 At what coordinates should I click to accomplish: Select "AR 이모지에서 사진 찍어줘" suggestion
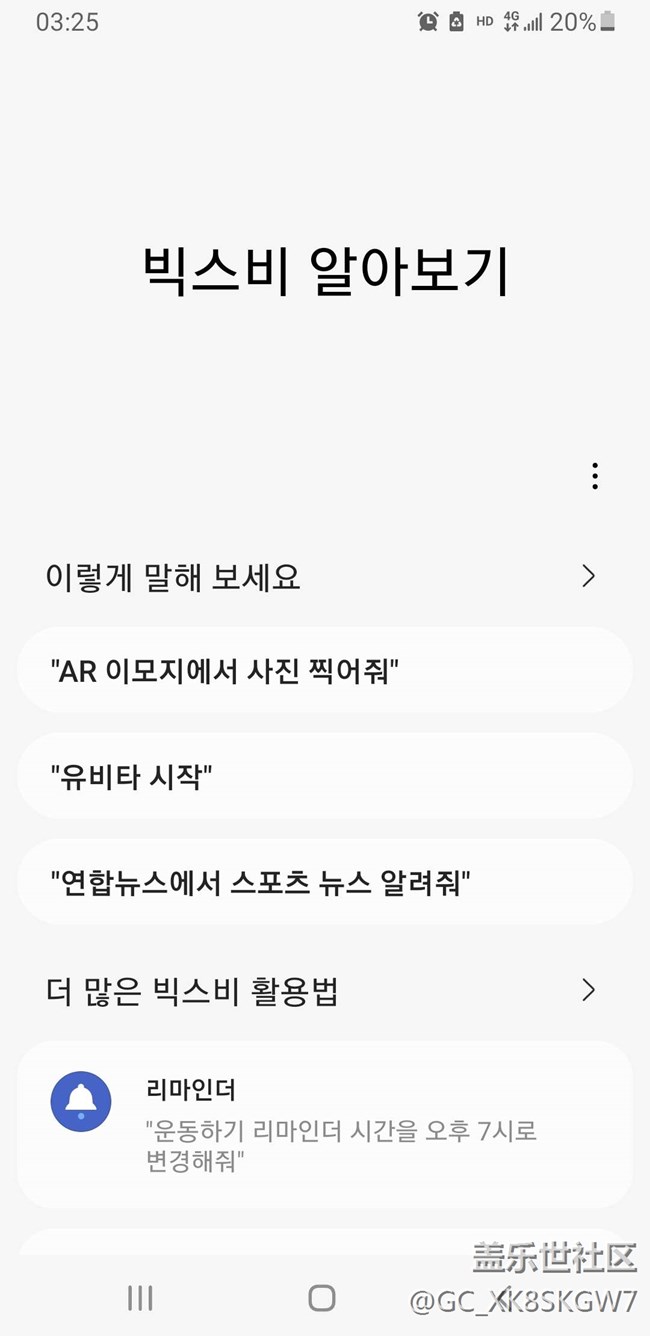click(324, 670)
